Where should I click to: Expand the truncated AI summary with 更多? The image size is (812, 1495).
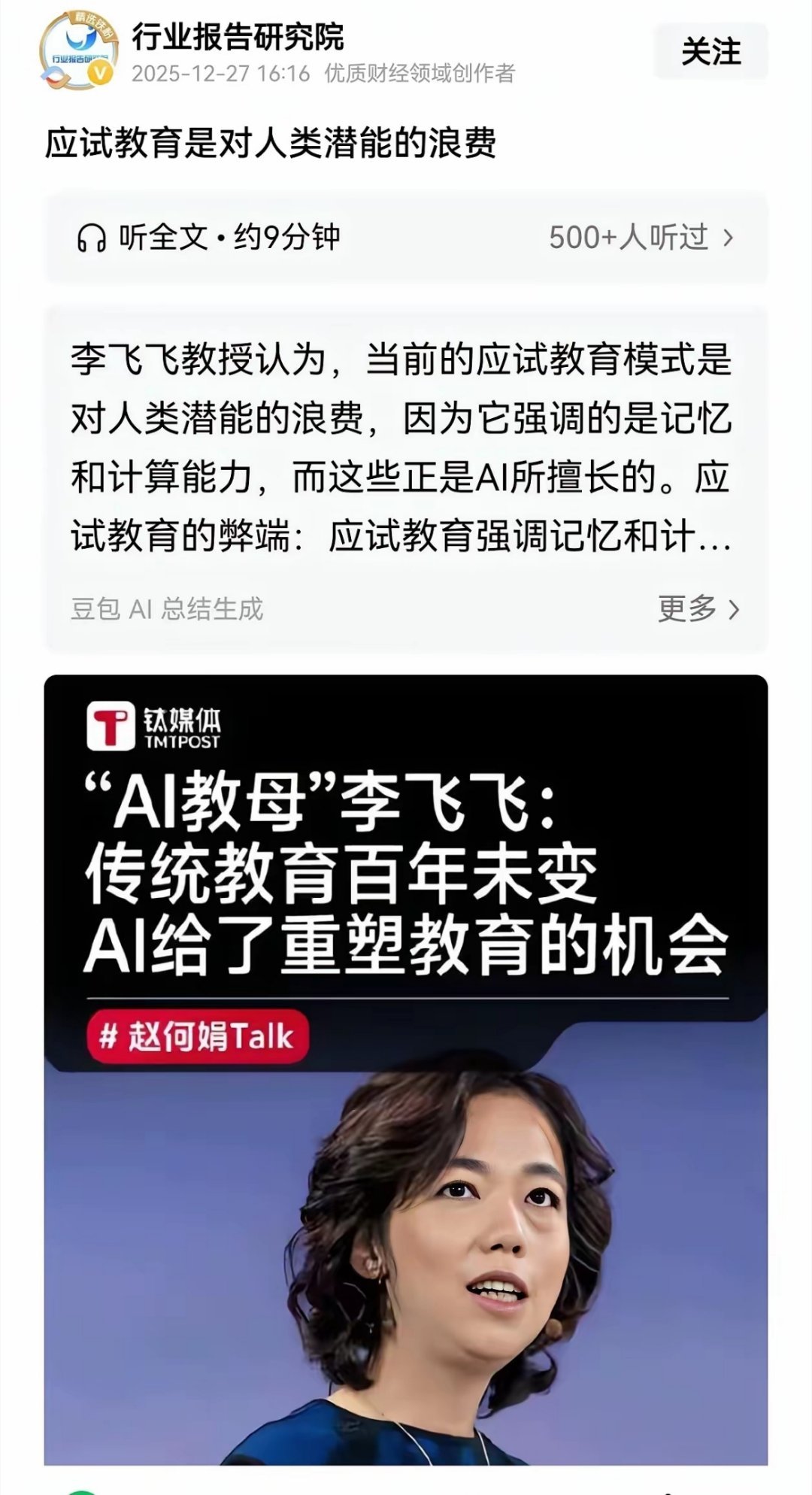pyautogui.click(x=688, y=609)
